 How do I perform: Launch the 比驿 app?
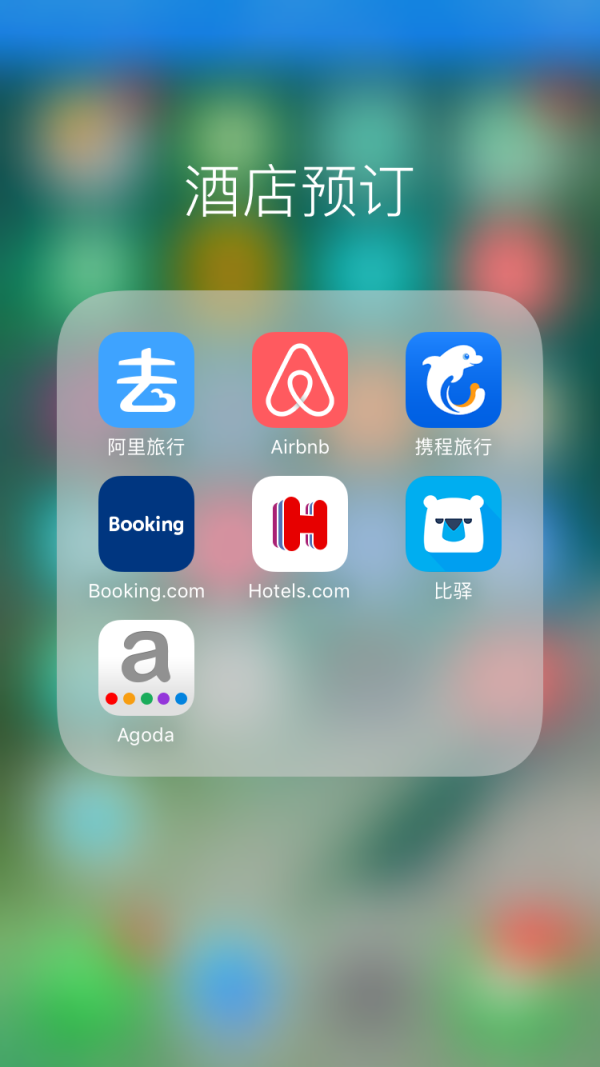point(453,524)
